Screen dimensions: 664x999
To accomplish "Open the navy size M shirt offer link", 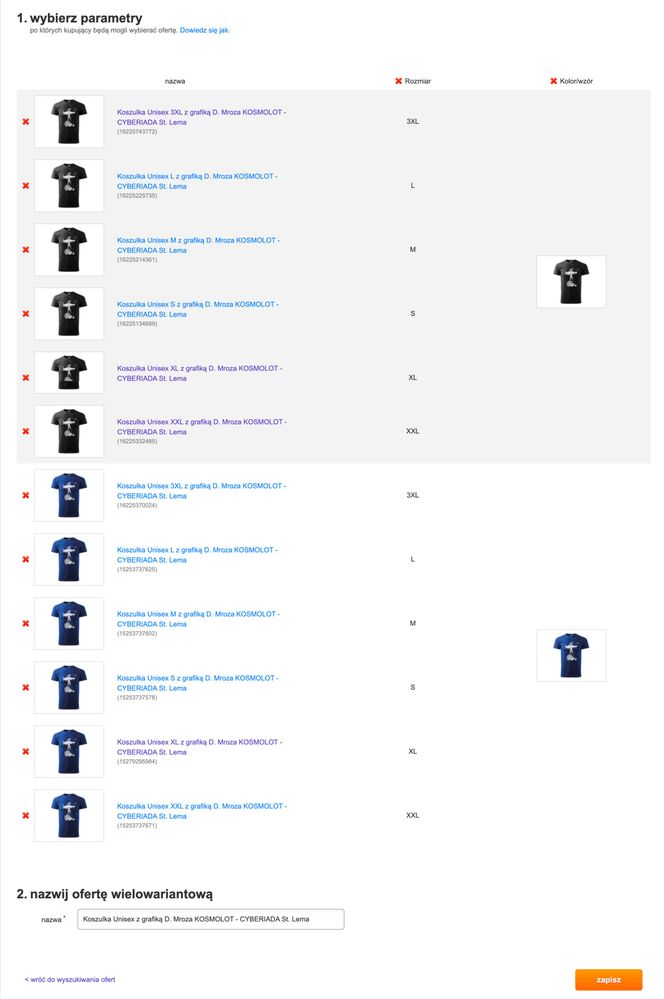I will pos(198,619).
